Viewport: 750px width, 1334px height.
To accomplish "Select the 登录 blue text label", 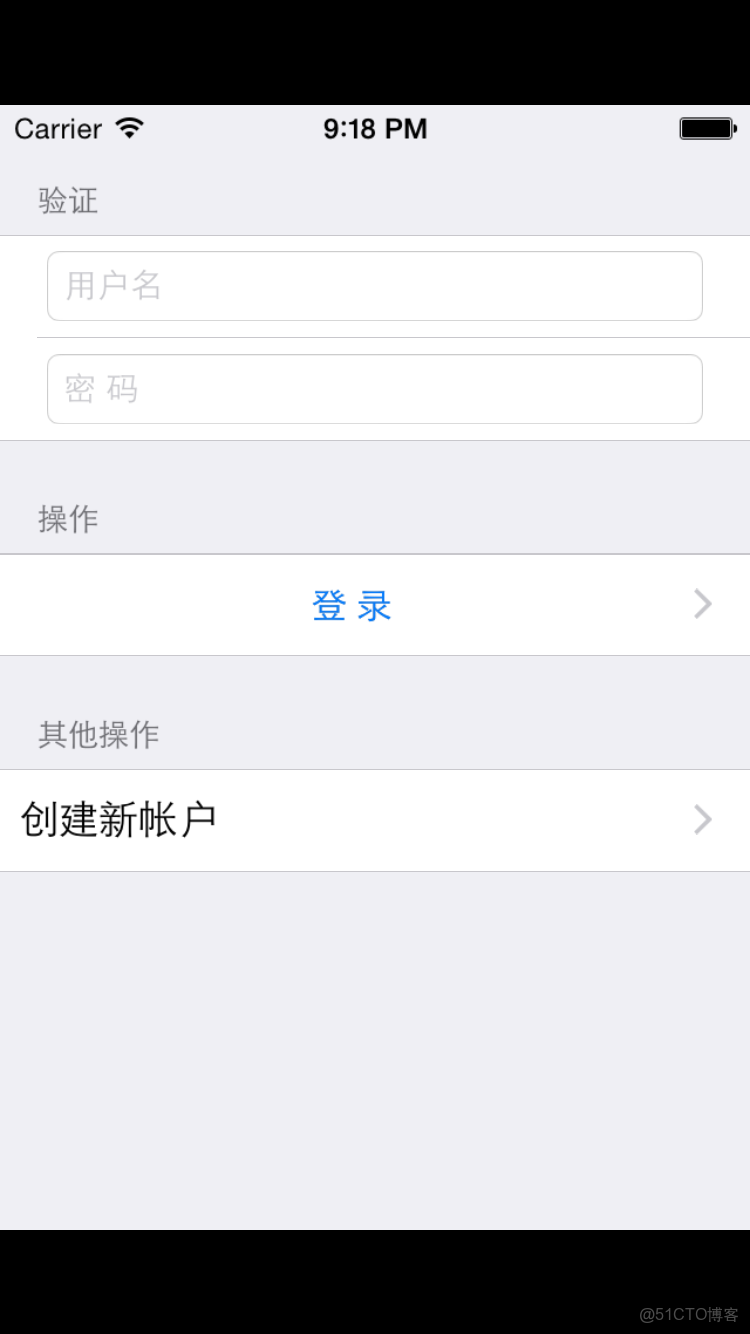I will click(x=352, y=604).
